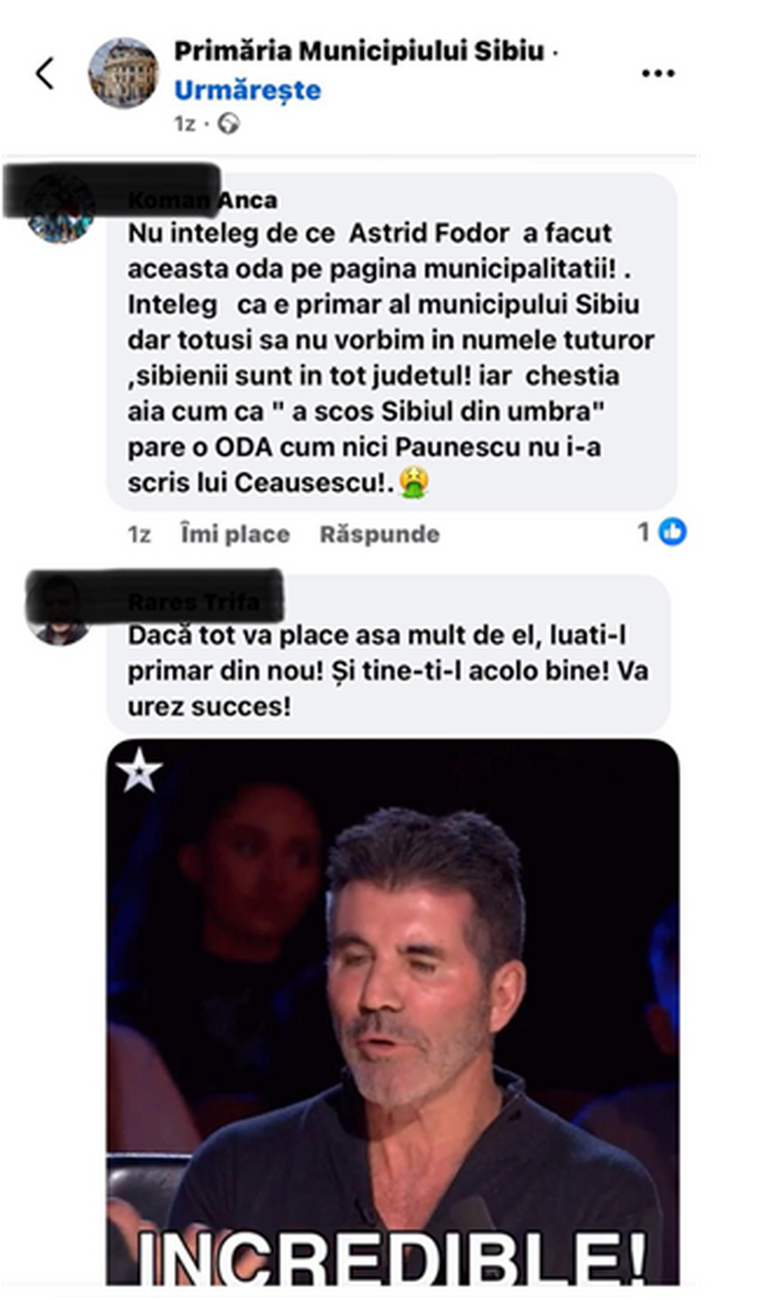Open the INCREDIBLE! GIF in the comment

point(393,1011)
